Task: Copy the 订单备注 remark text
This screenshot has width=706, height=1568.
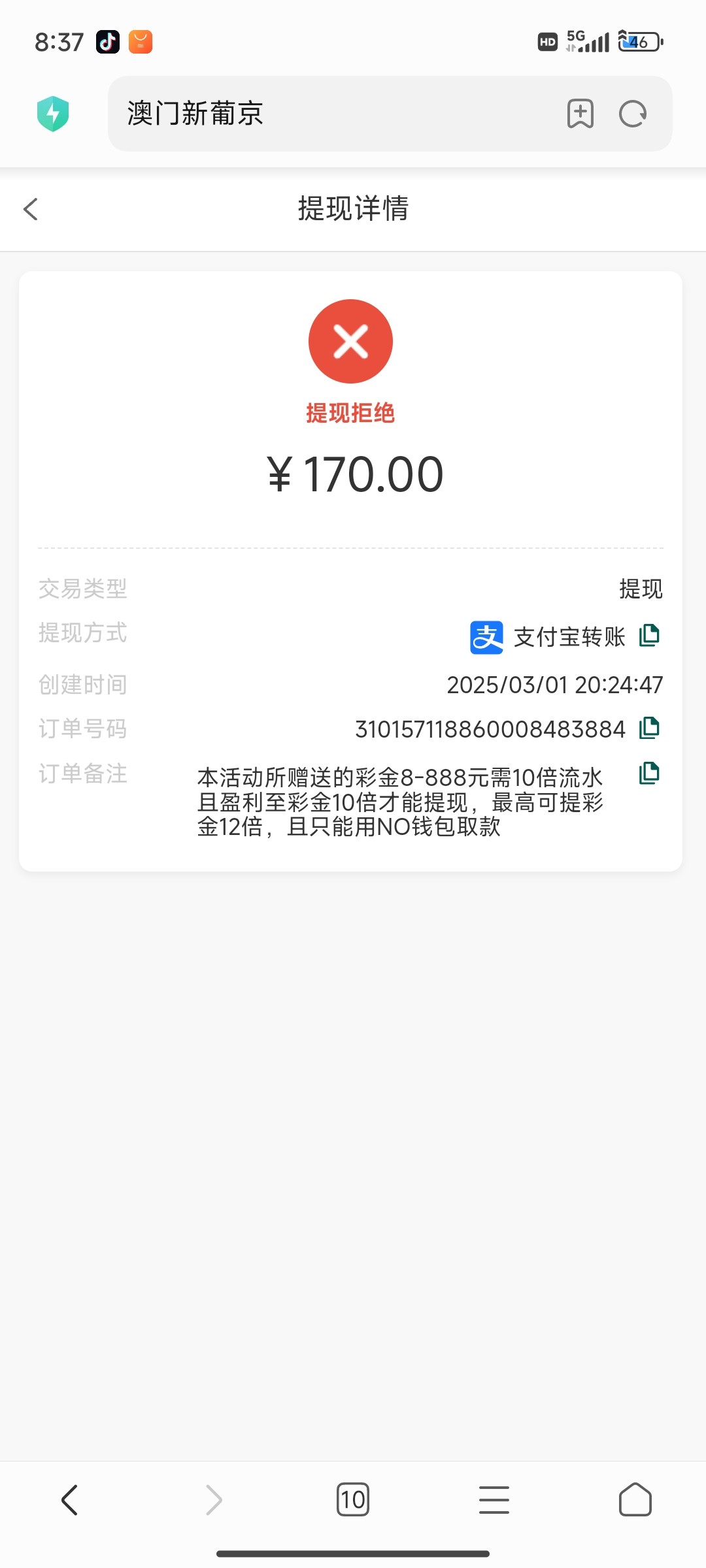Action: click(649, 773)
